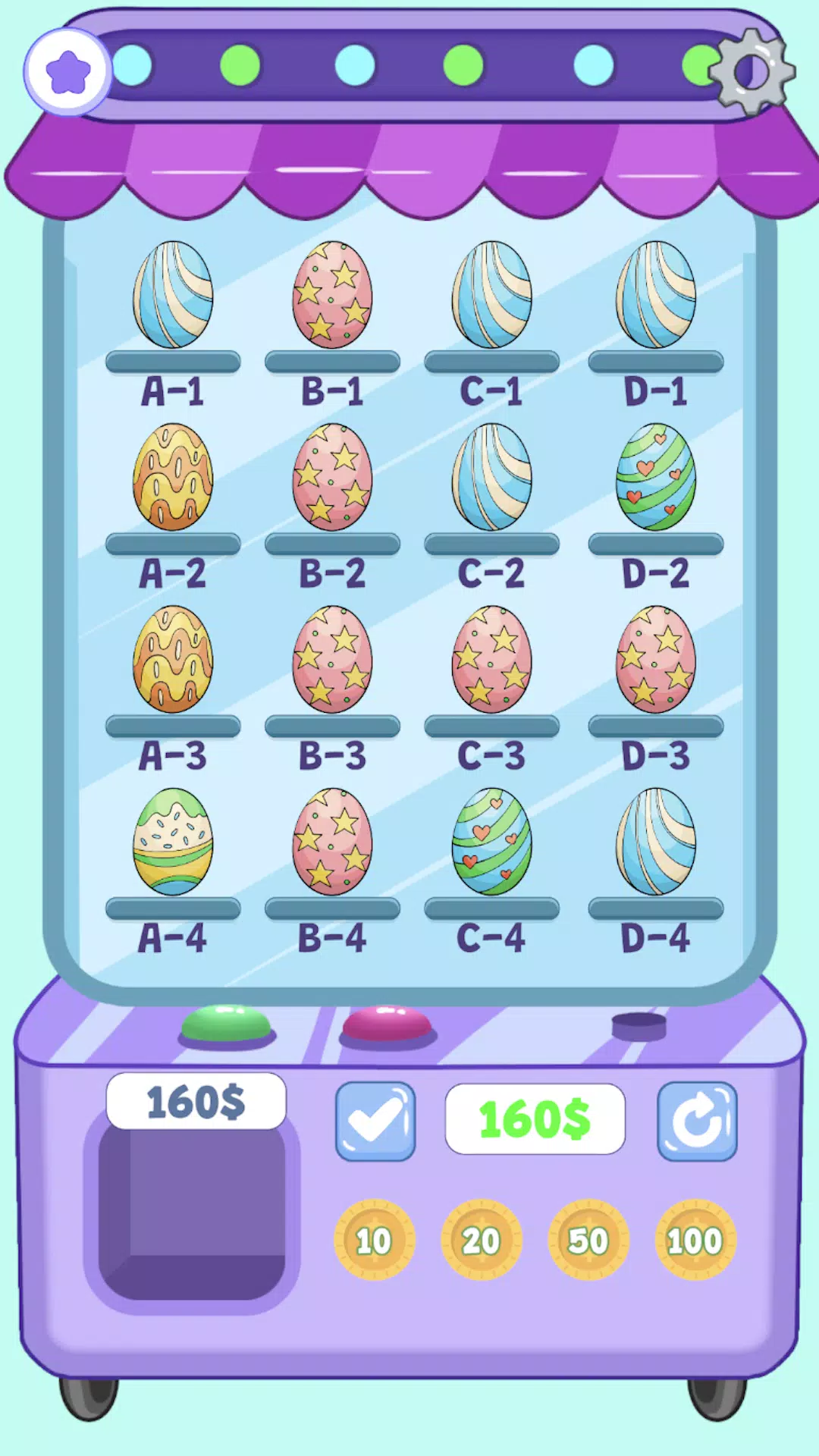Insert the 50 coin
Image resolution: width=819 pixels, height=1456 pixels.
588,1240
